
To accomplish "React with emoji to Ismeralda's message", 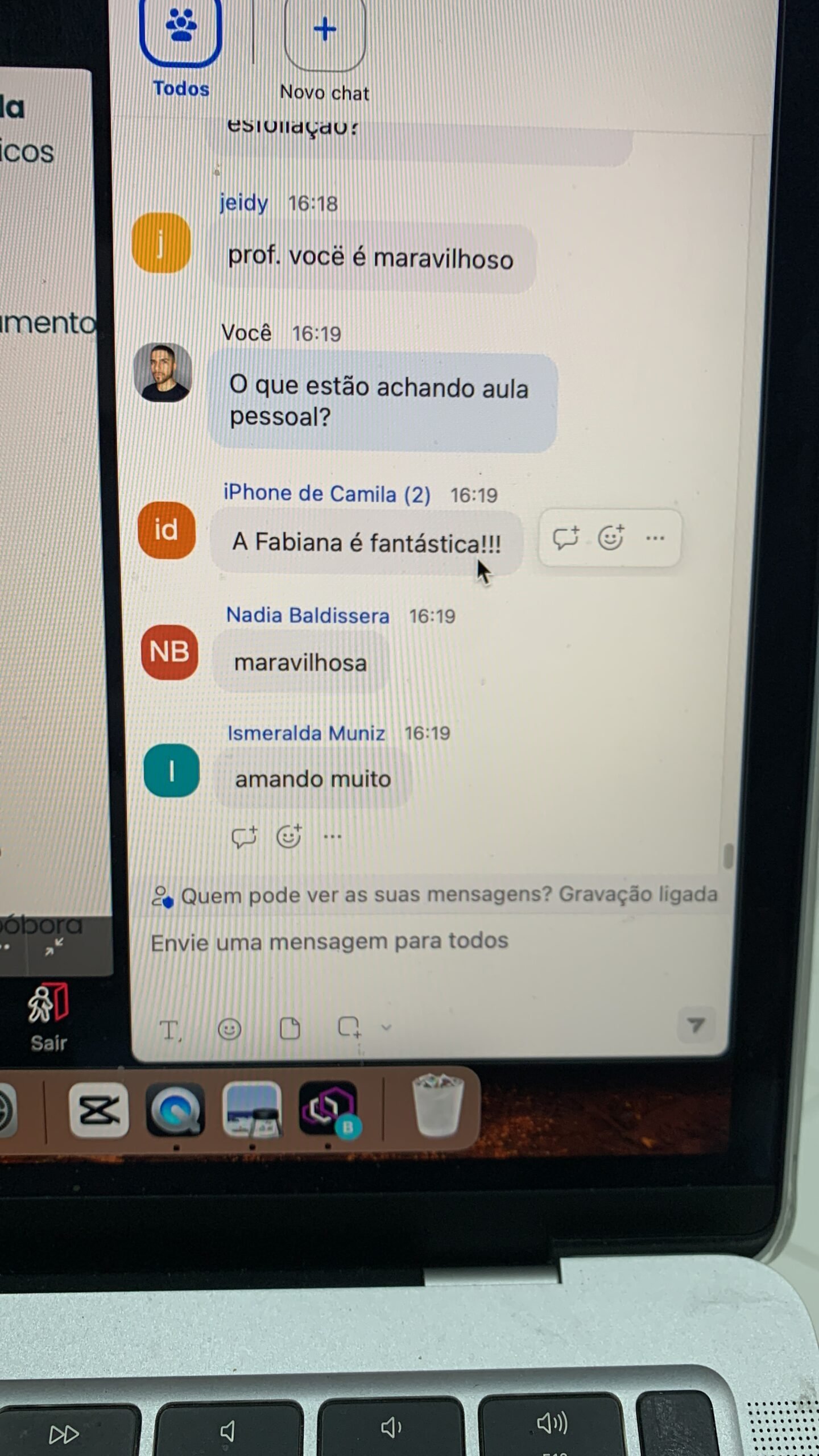I will coord(288,837).
